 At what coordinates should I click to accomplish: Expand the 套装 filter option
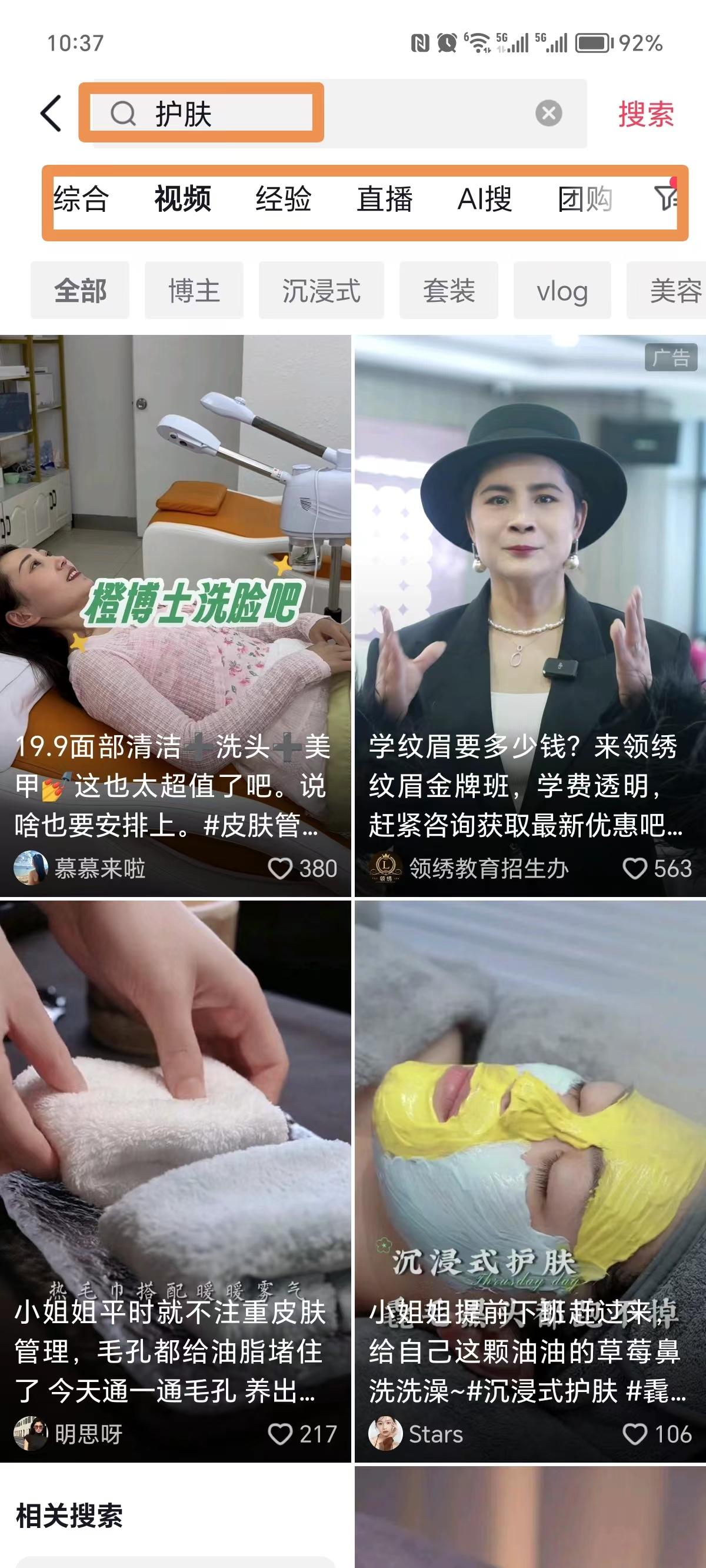coord(449,291)
